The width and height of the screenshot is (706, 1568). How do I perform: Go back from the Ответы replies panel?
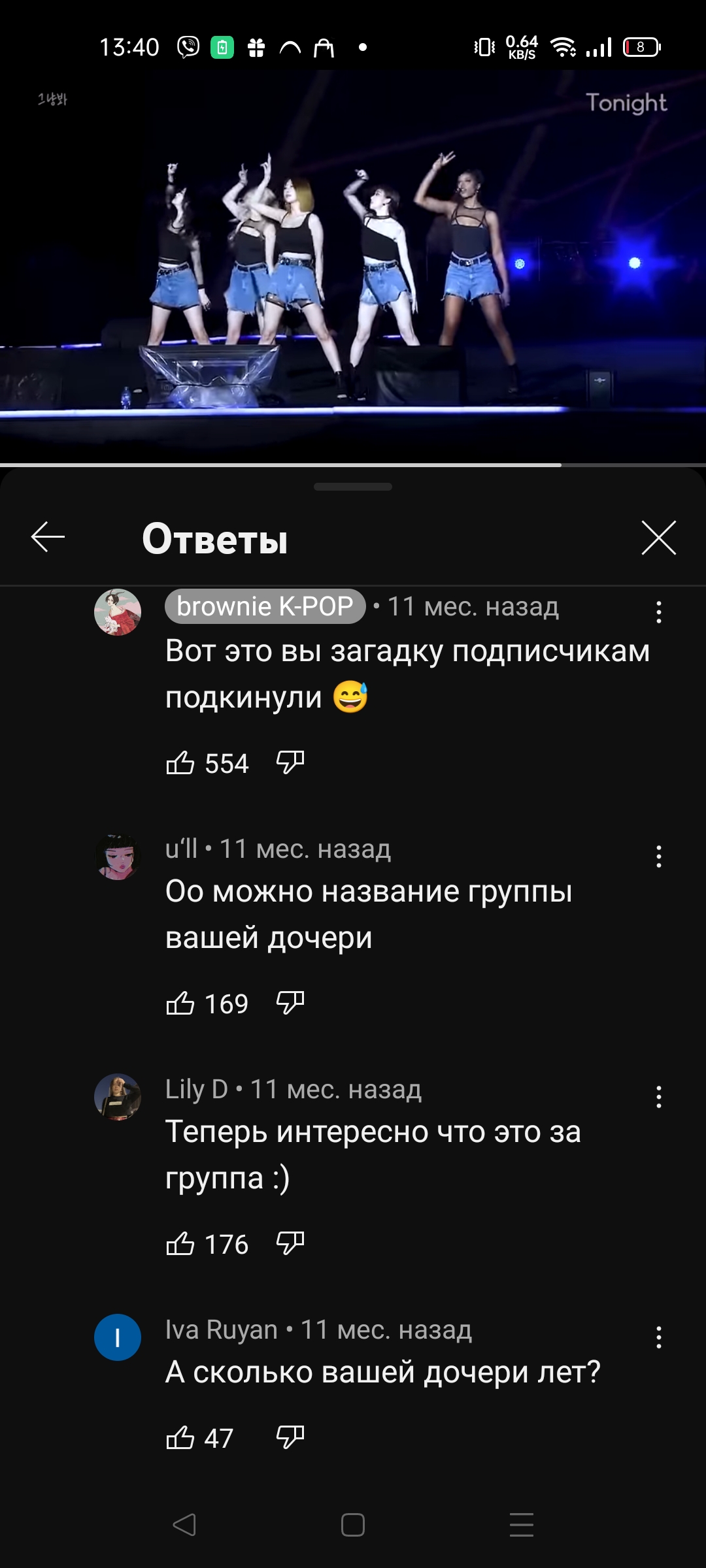click(48, 538)
